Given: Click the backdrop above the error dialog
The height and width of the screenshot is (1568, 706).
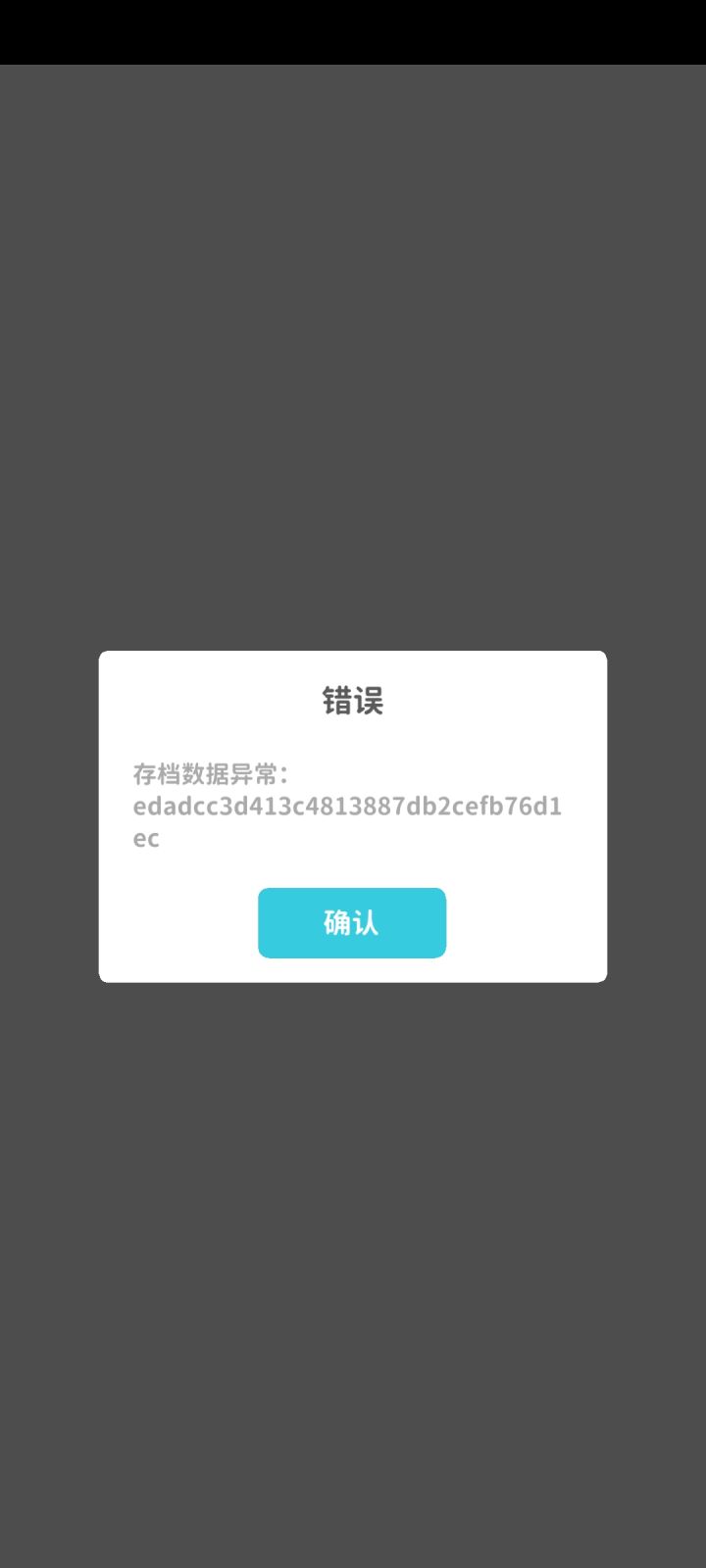Looking at the screenshot, I should (x=353, y=392).
